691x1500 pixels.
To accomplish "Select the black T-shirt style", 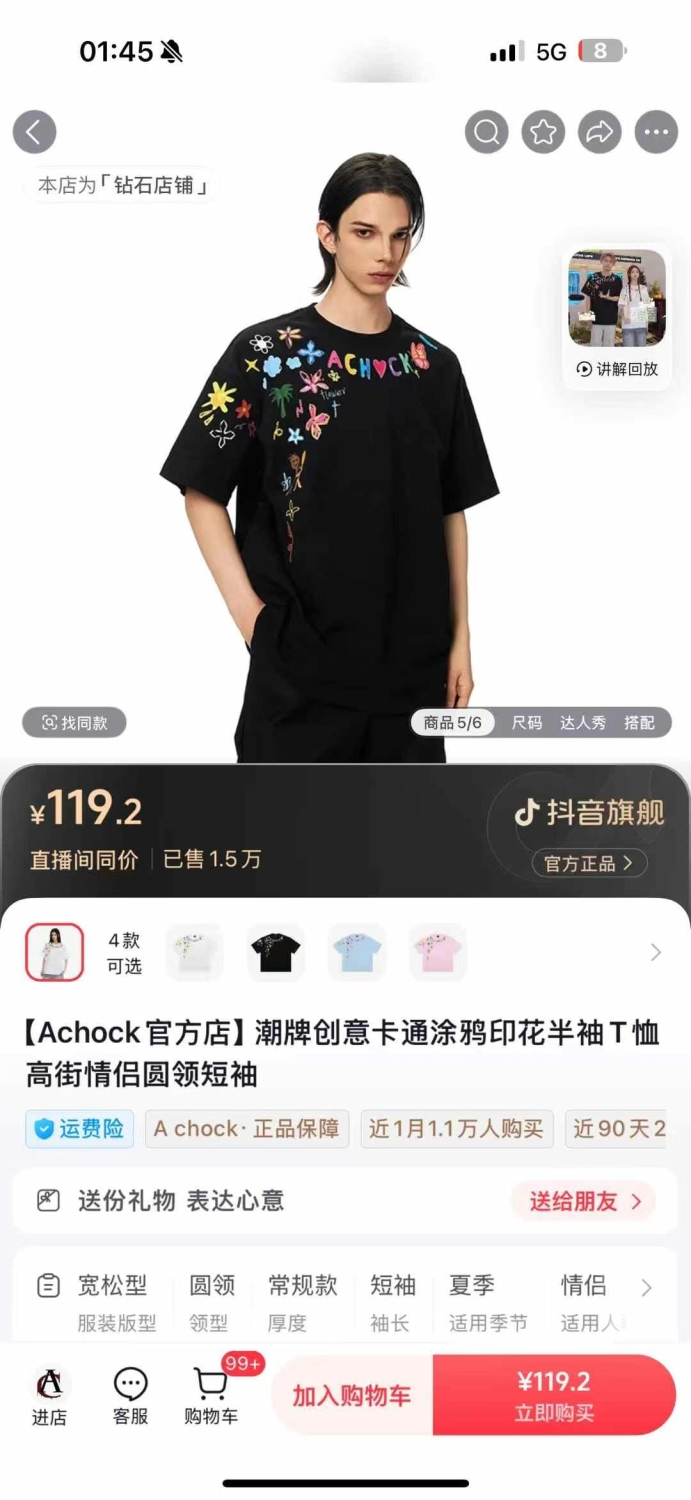I will [276, 952].
